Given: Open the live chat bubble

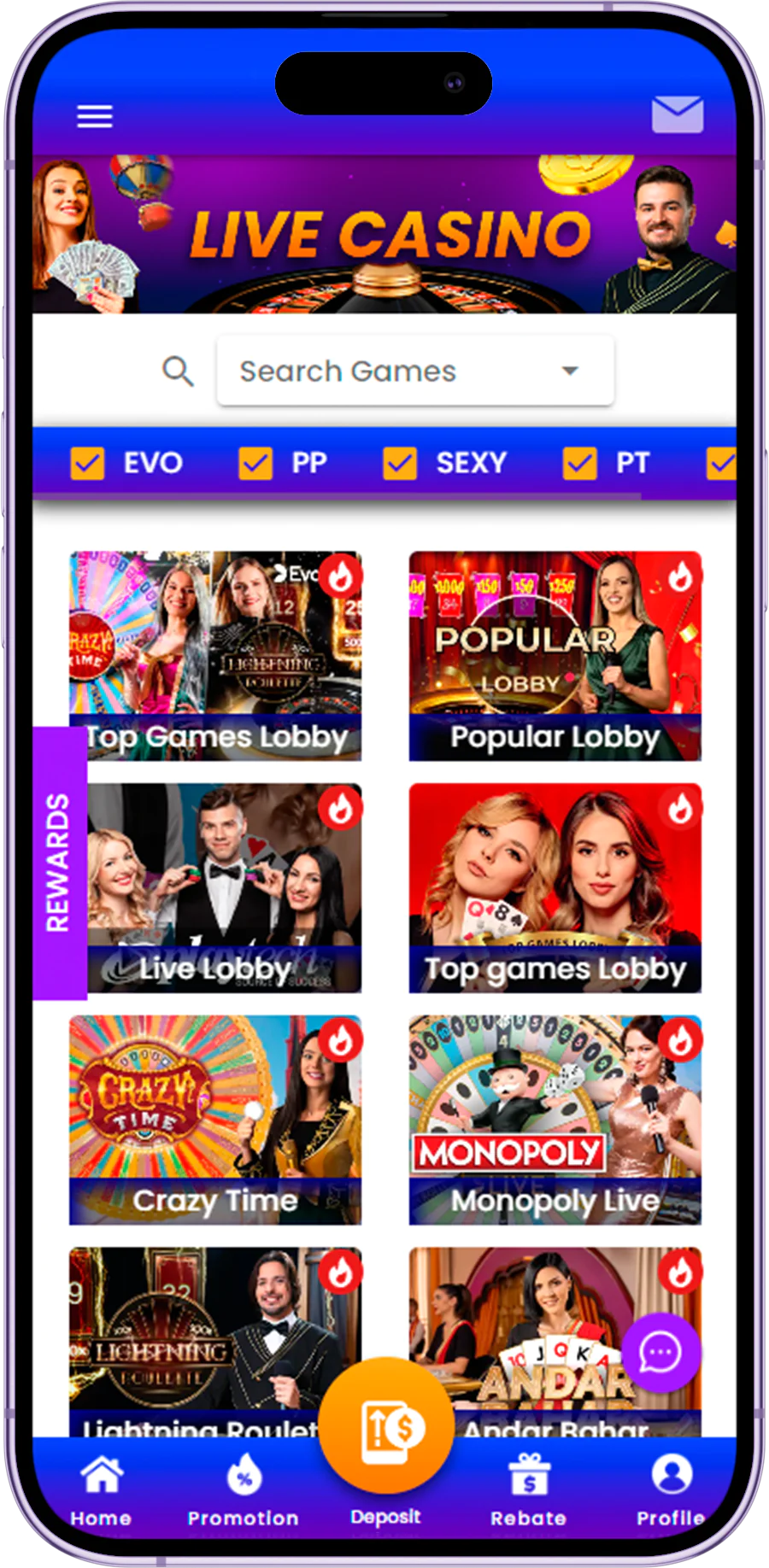Looking at the screenshot, I should (x=660, y=1352).
